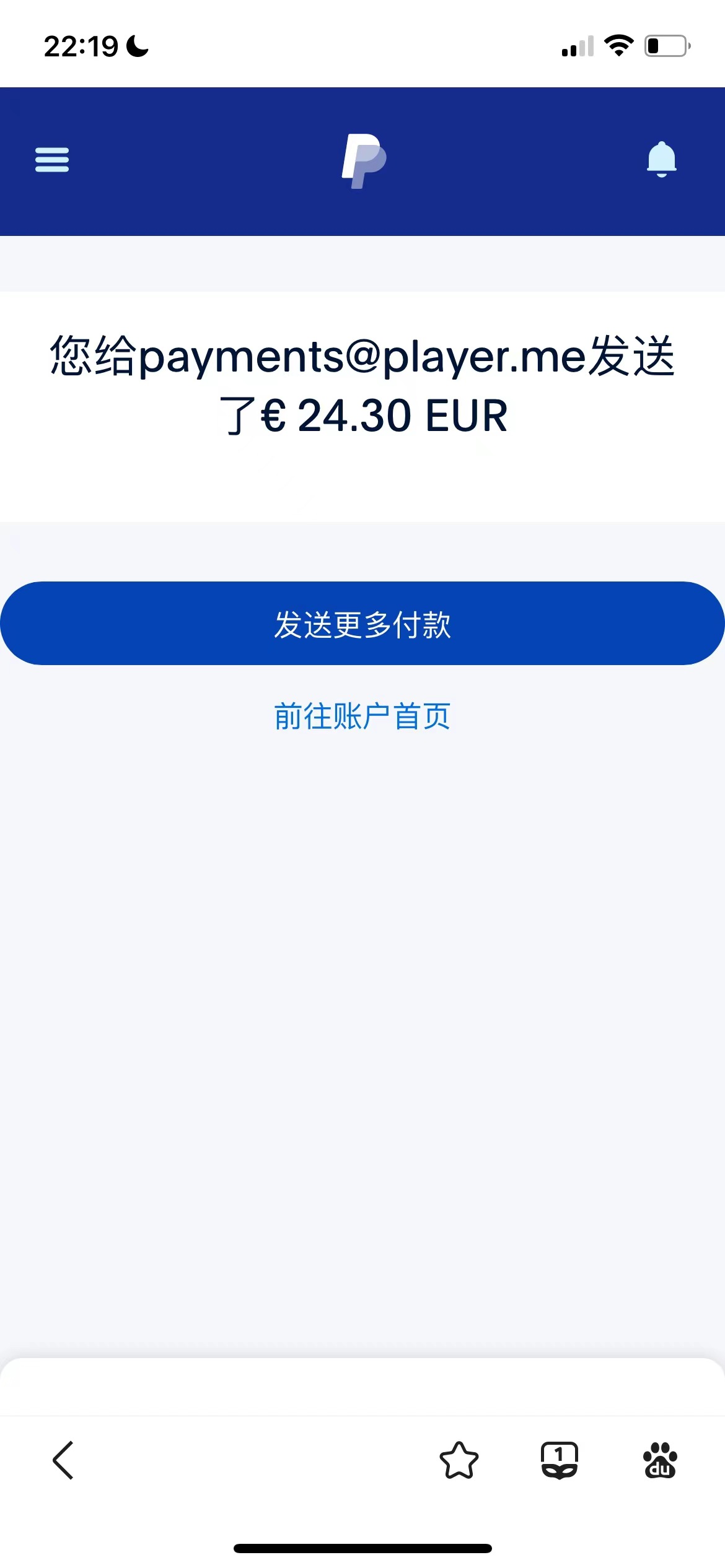The image size is (725, 1568).
Task: Go to account home via 前往账户首页
Action: tap(362, 716)
